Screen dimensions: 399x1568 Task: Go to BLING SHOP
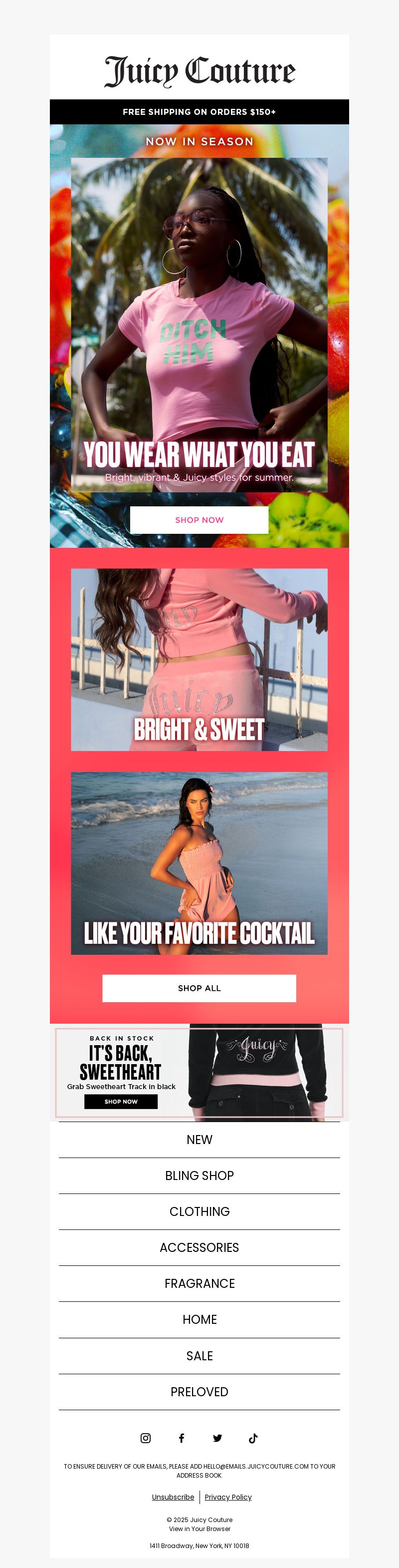point(199,1176)
